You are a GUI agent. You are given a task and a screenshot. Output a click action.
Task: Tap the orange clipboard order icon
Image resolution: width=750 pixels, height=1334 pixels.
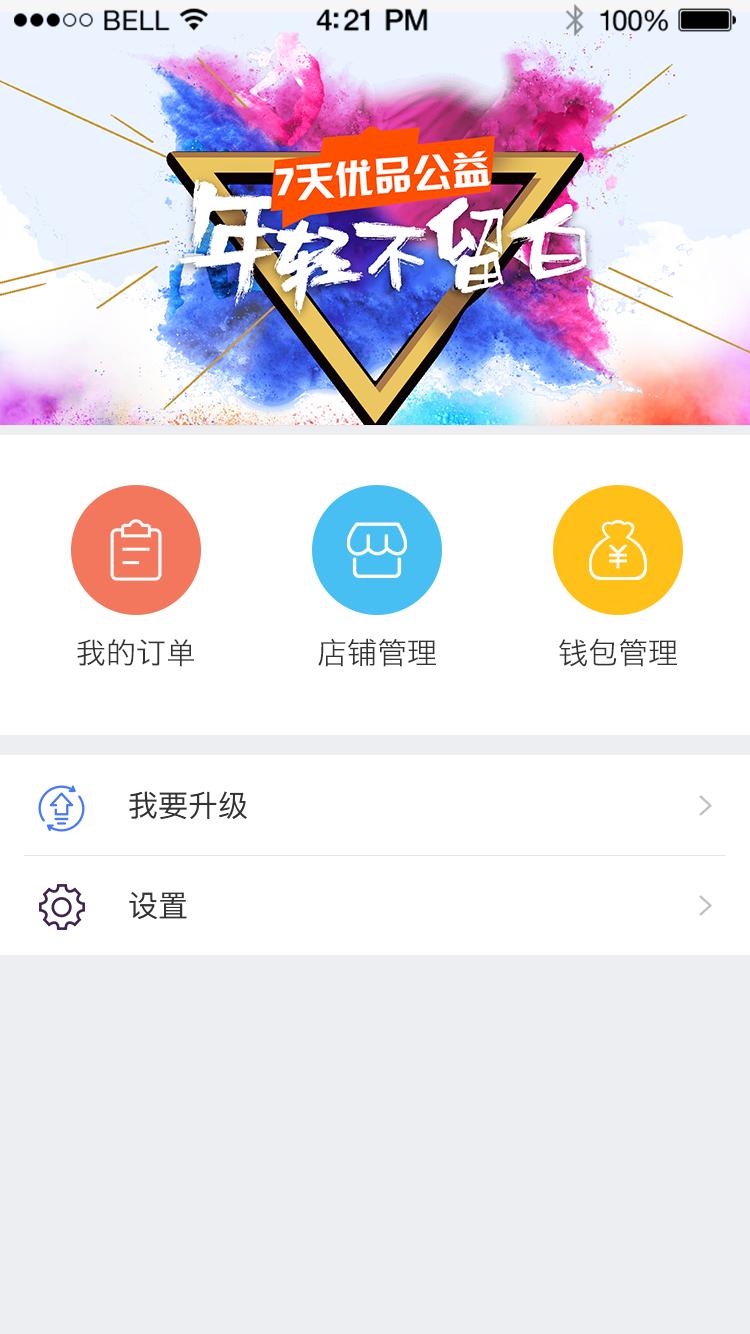click(x=136, y=550)
